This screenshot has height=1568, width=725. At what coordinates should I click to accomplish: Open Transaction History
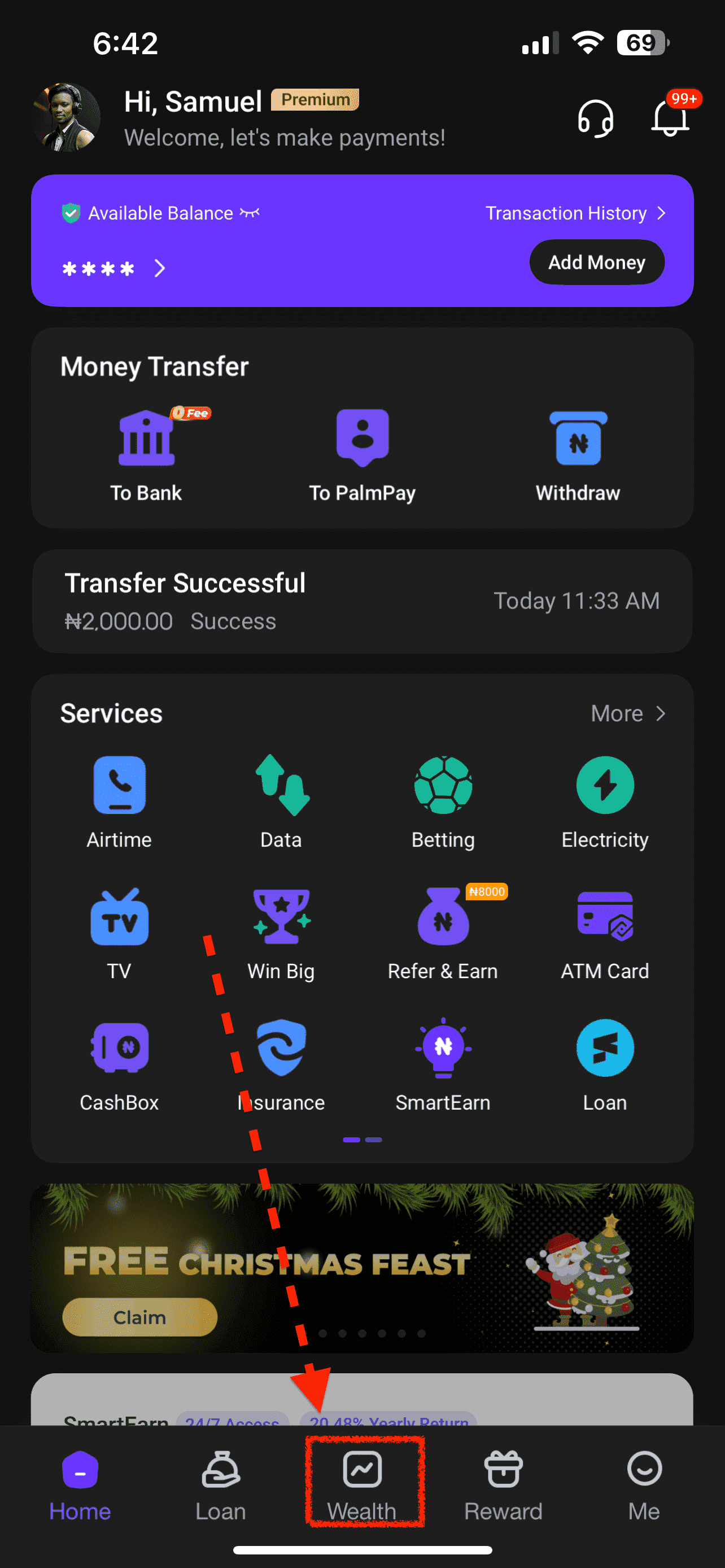[574, 213]
